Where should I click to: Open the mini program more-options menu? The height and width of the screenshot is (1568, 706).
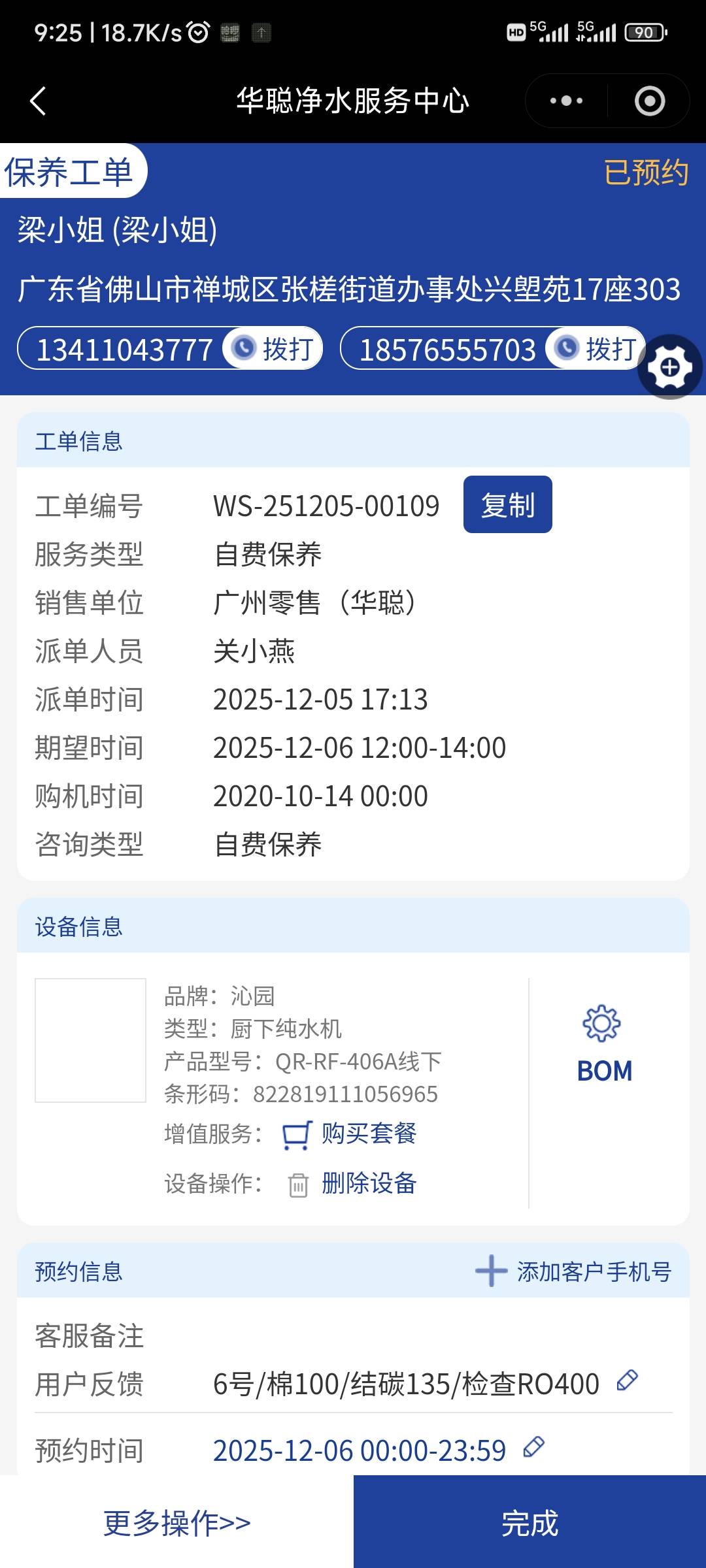(566, 101)
